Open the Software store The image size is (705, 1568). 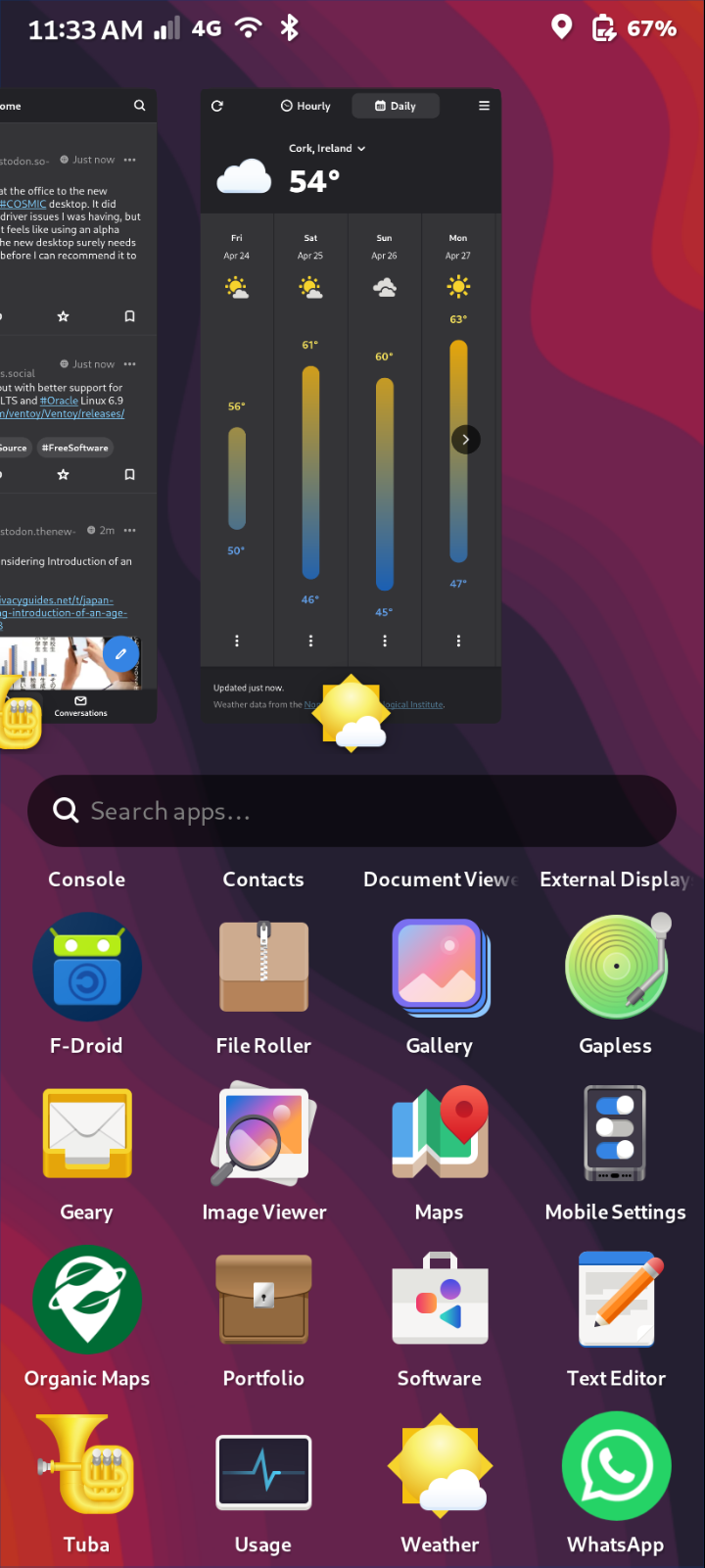point(440,1300)
